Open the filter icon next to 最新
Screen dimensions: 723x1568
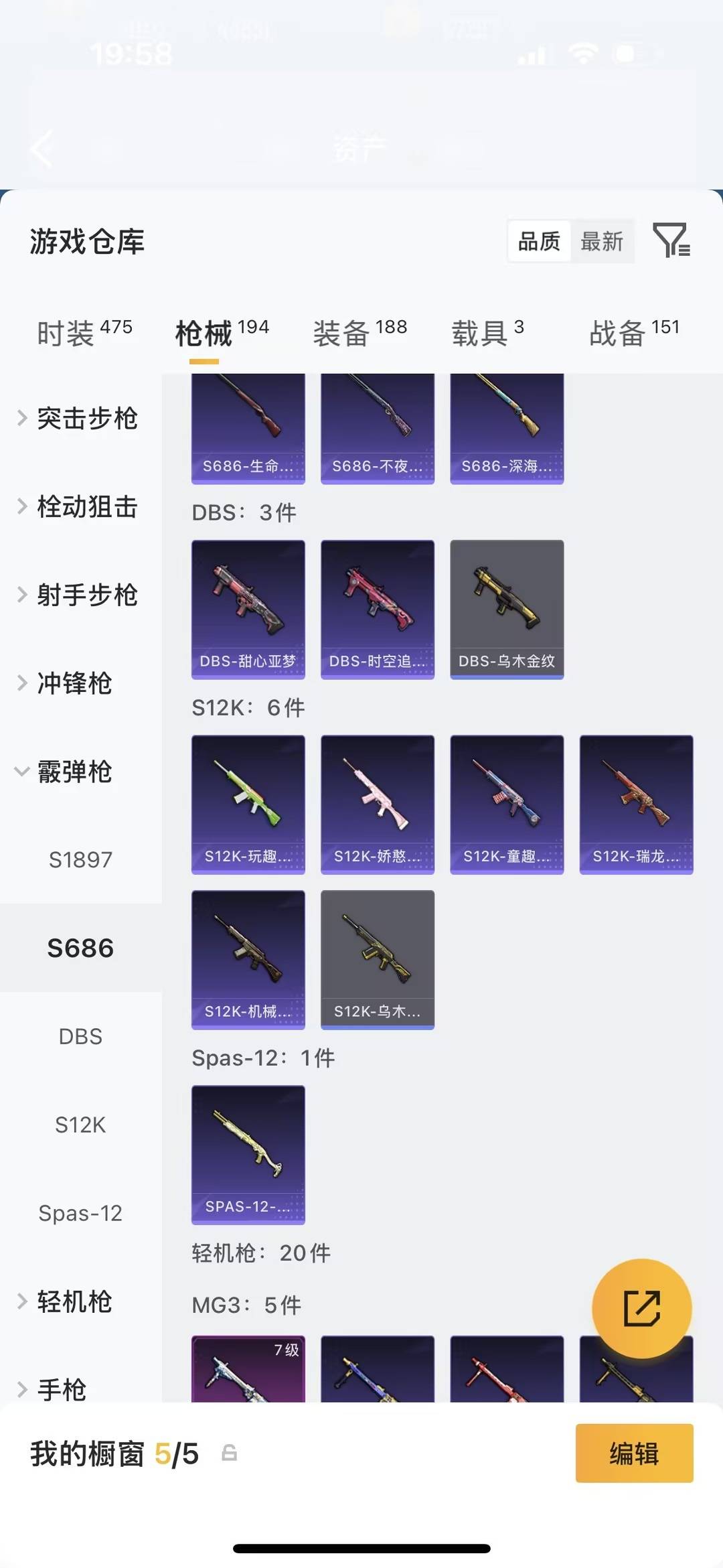673,241
